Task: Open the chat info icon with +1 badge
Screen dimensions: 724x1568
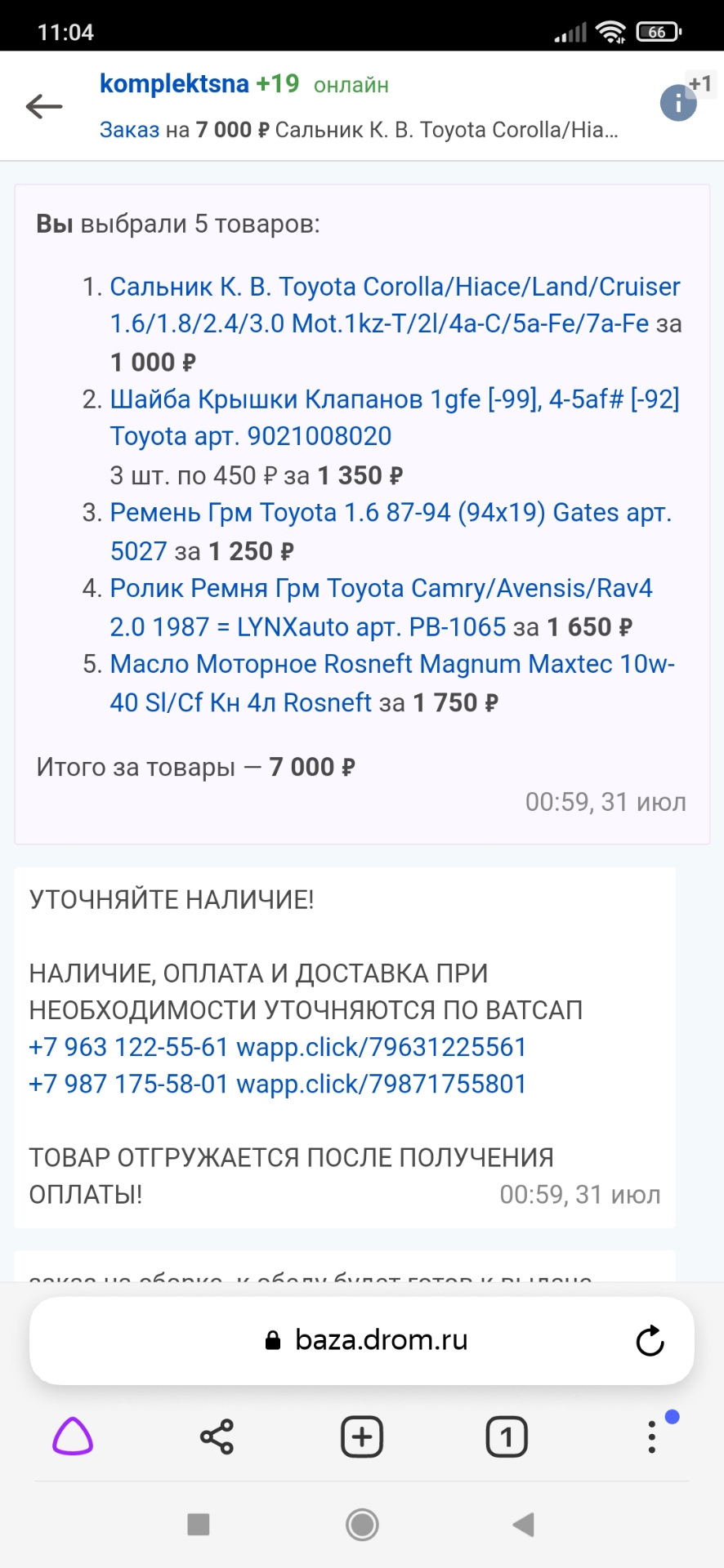Action: [678, 103]
